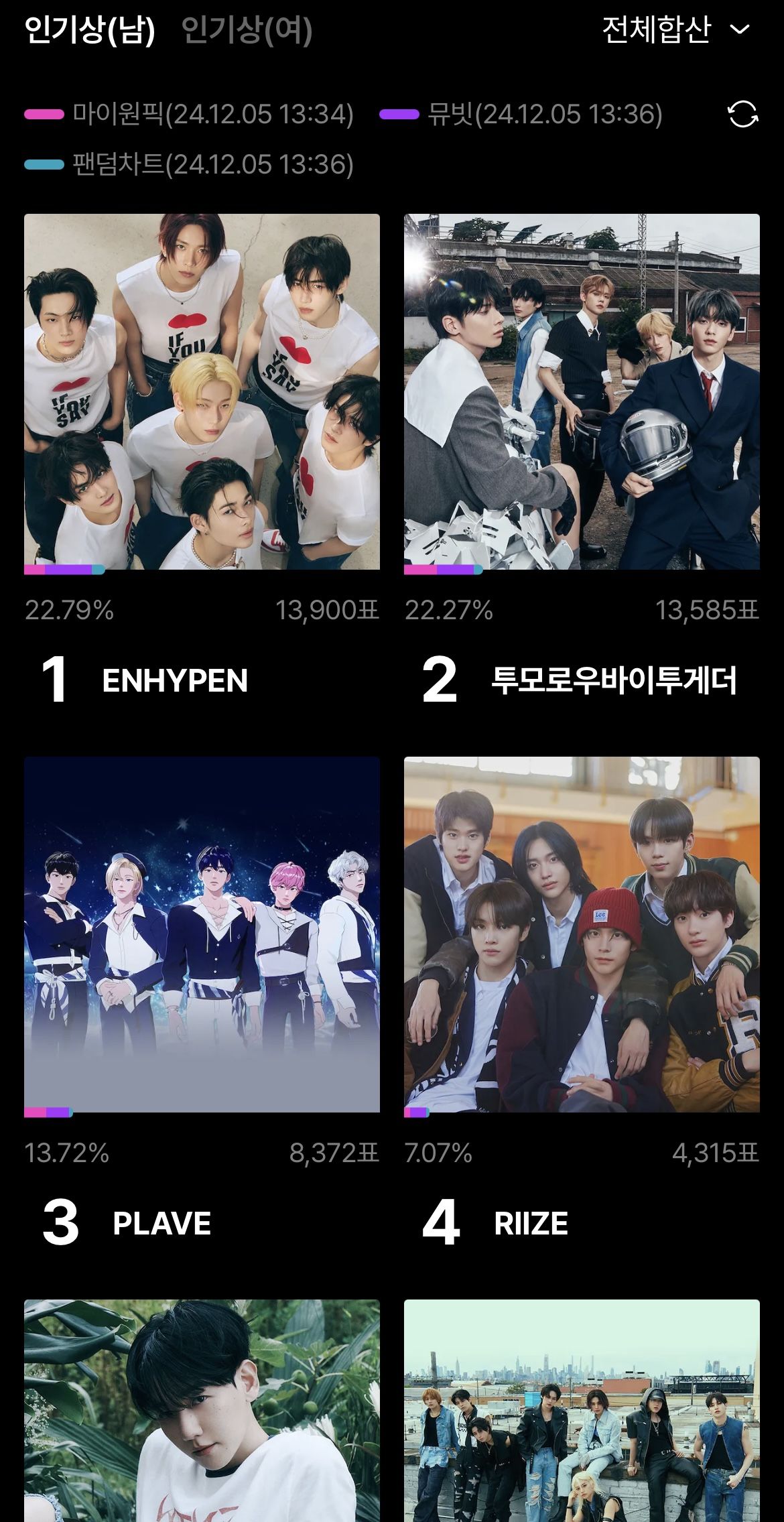Open the ENHYPEN card
784x1522 pixels.
(202, 392)
